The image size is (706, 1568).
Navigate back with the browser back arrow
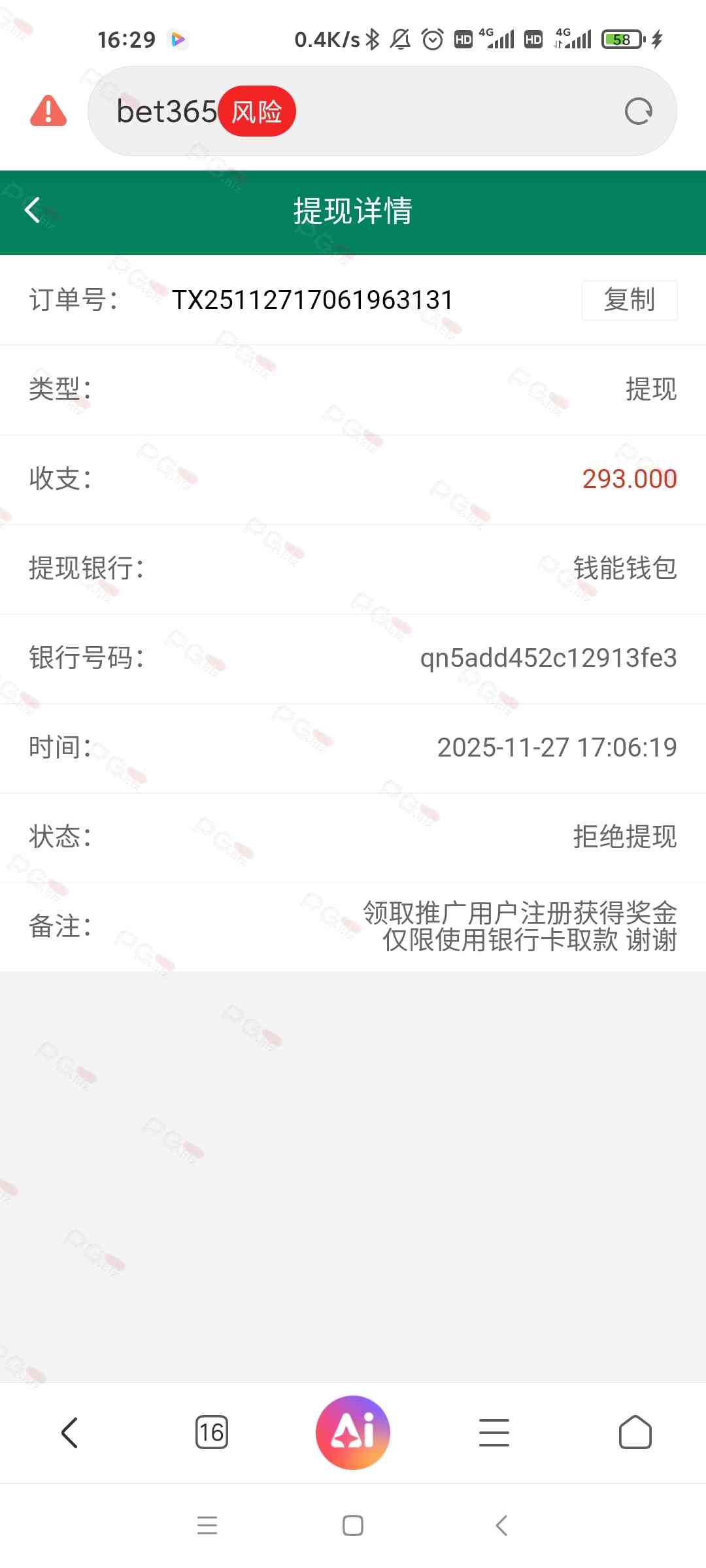[69, 1433]
